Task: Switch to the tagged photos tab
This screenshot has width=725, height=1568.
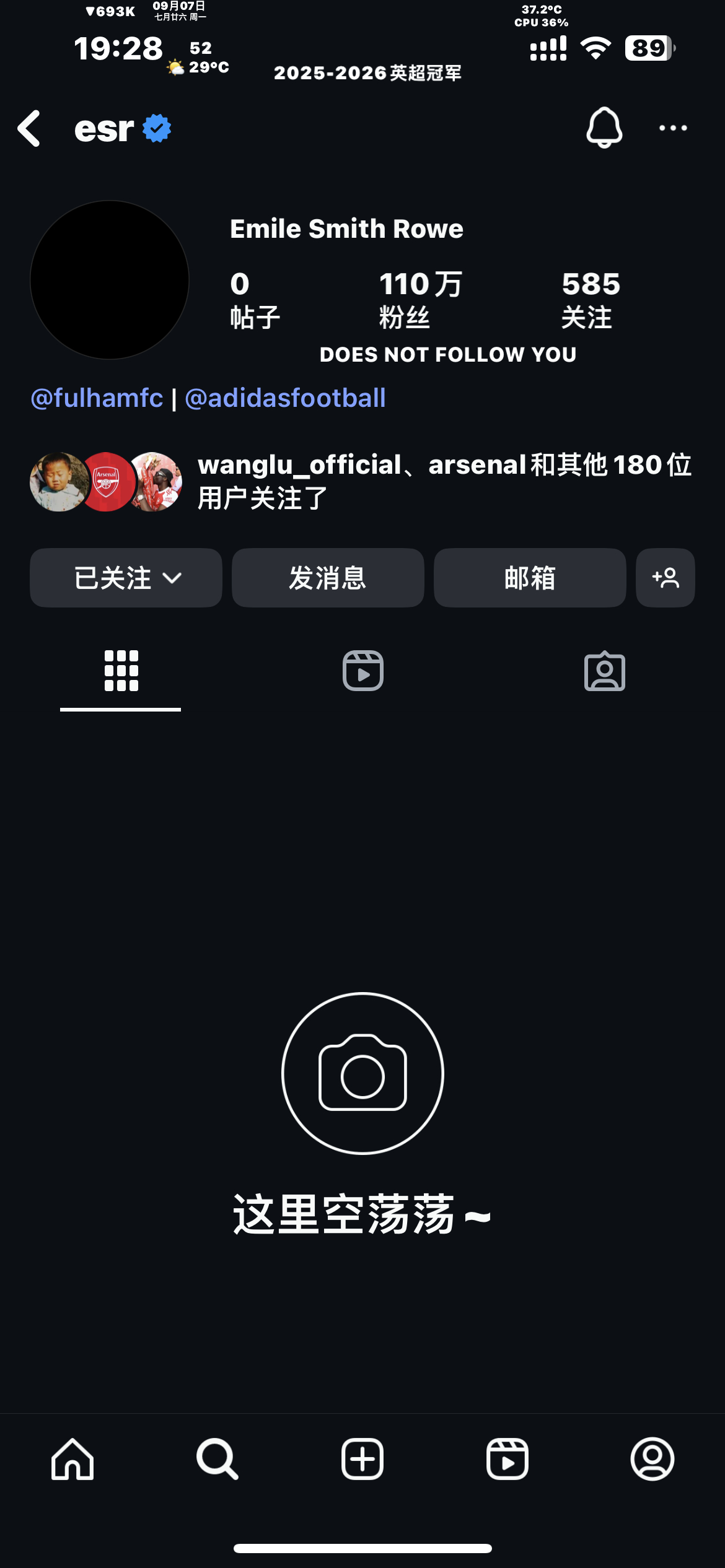Action: coord(605,671)
